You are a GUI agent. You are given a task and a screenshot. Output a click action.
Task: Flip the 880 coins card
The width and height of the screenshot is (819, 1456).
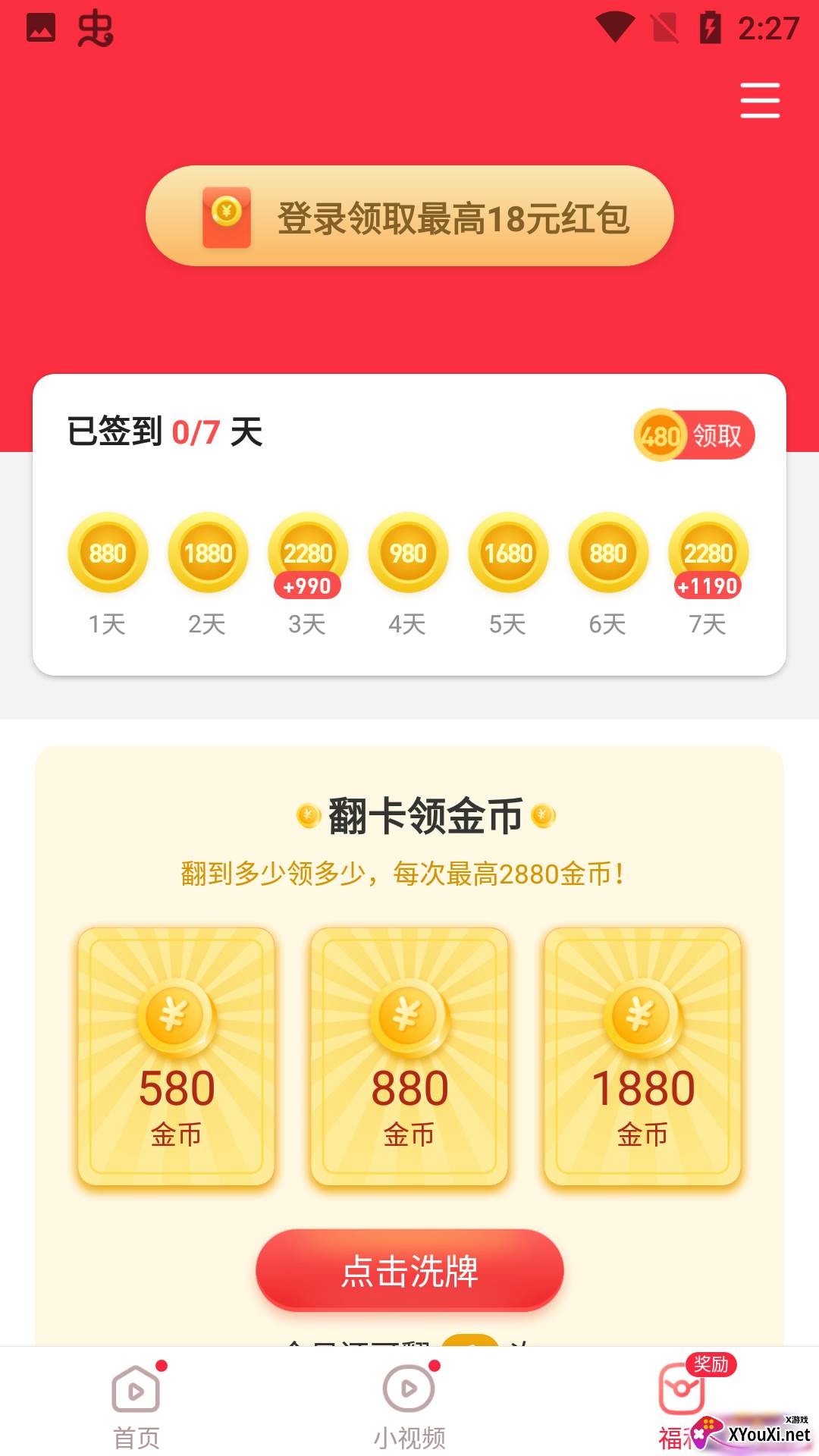coord(409,1056)
